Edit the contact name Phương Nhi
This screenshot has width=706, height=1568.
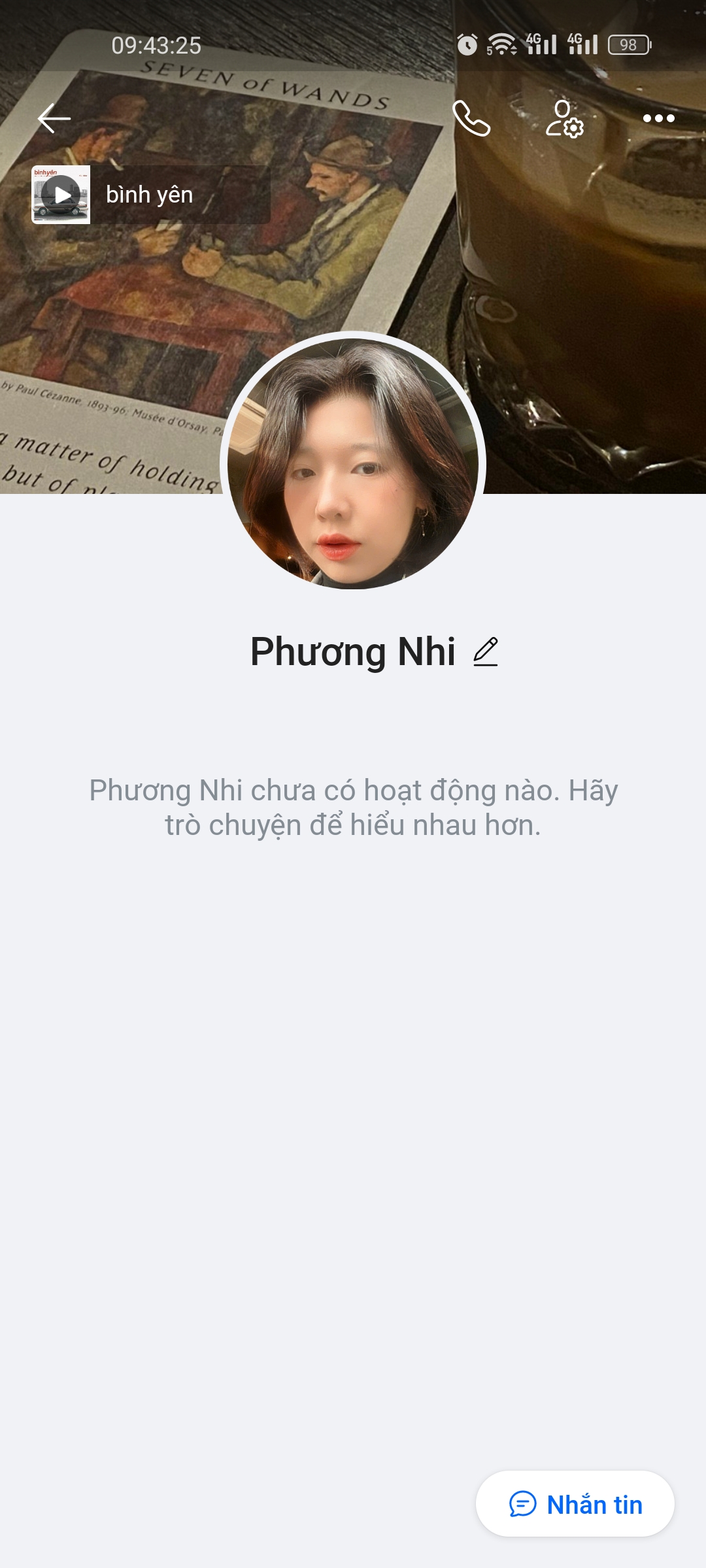click(486, 652)
